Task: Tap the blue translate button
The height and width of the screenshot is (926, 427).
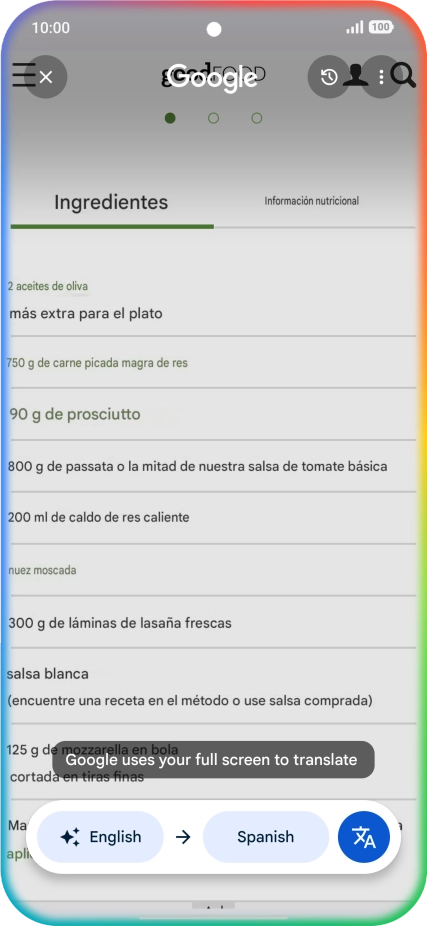Action: coord(364,837)
